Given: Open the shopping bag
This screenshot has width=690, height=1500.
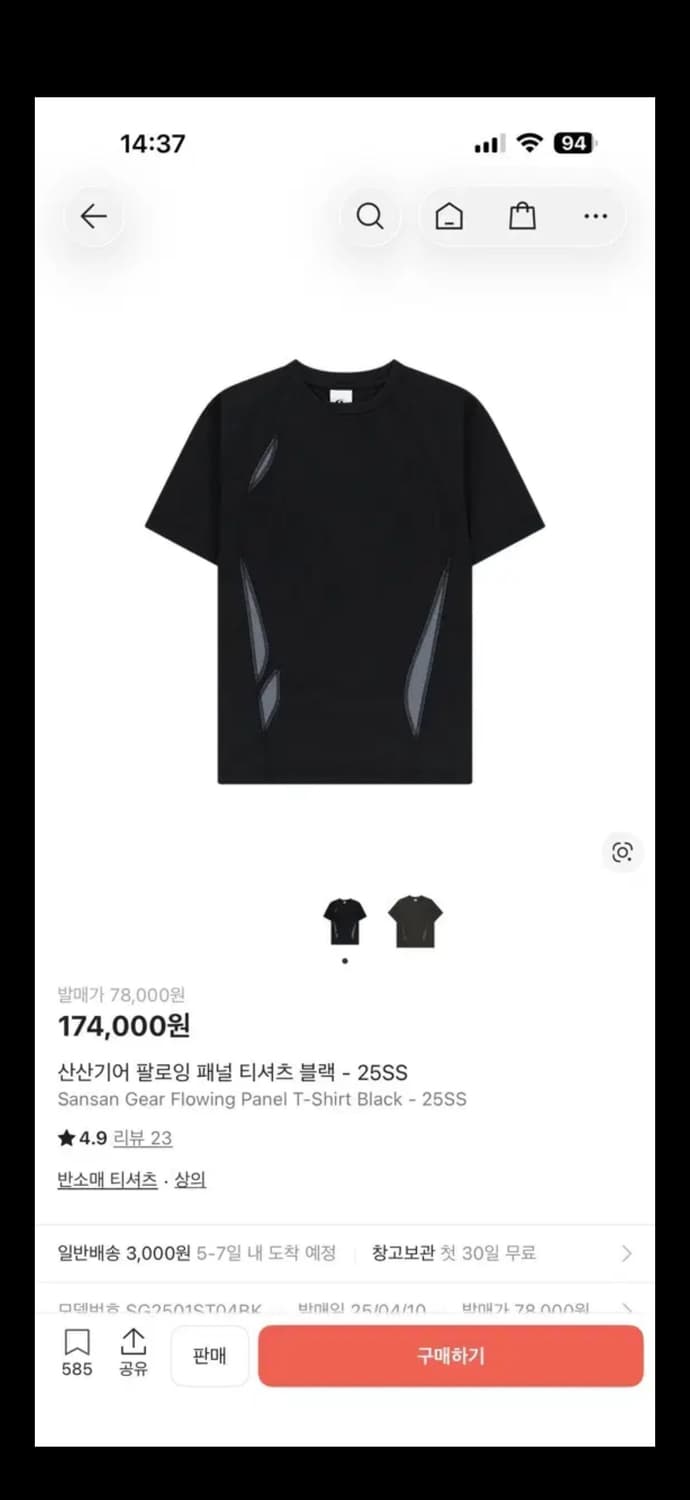Looking at the screenshot, I should click(x=522, y=216).
